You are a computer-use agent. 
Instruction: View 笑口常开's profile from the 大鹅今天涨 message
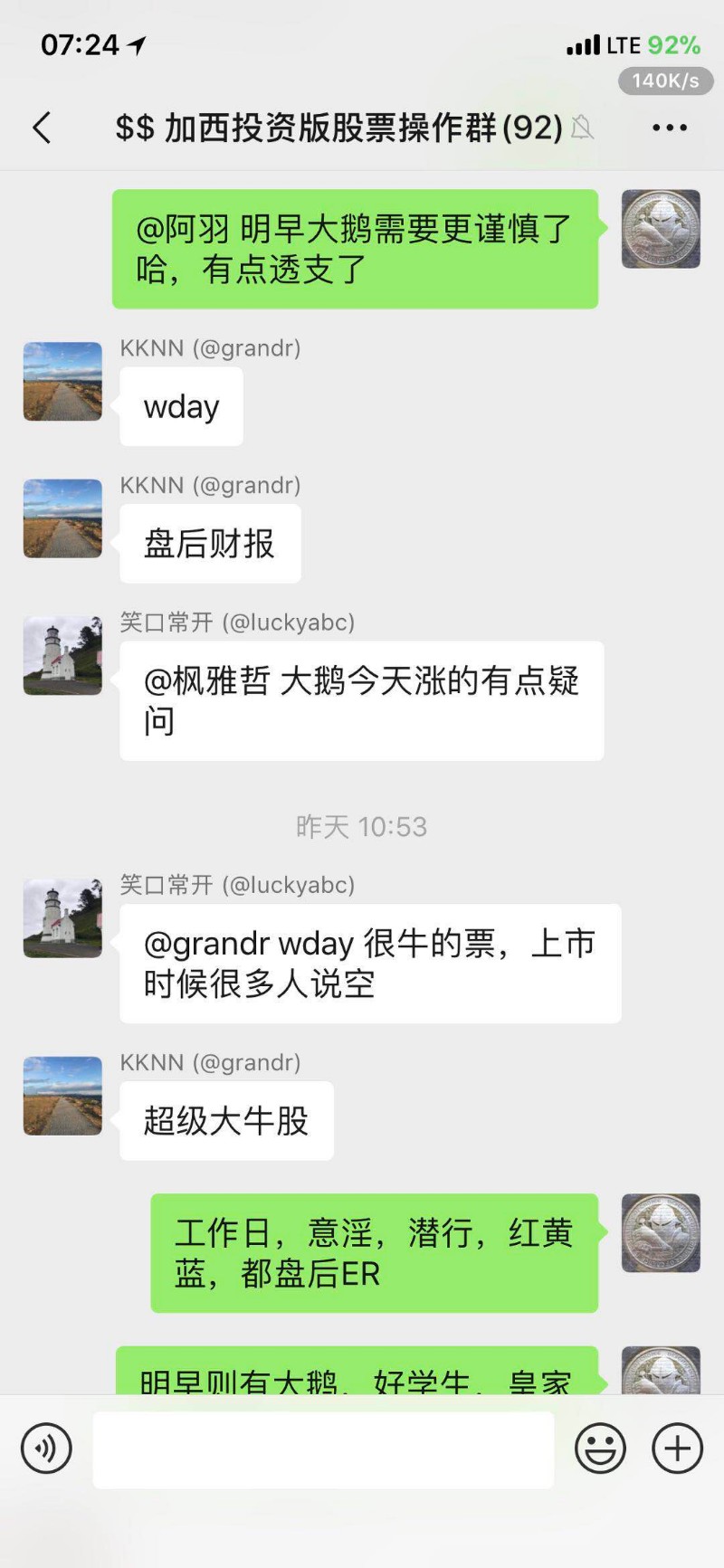[62, 655]
